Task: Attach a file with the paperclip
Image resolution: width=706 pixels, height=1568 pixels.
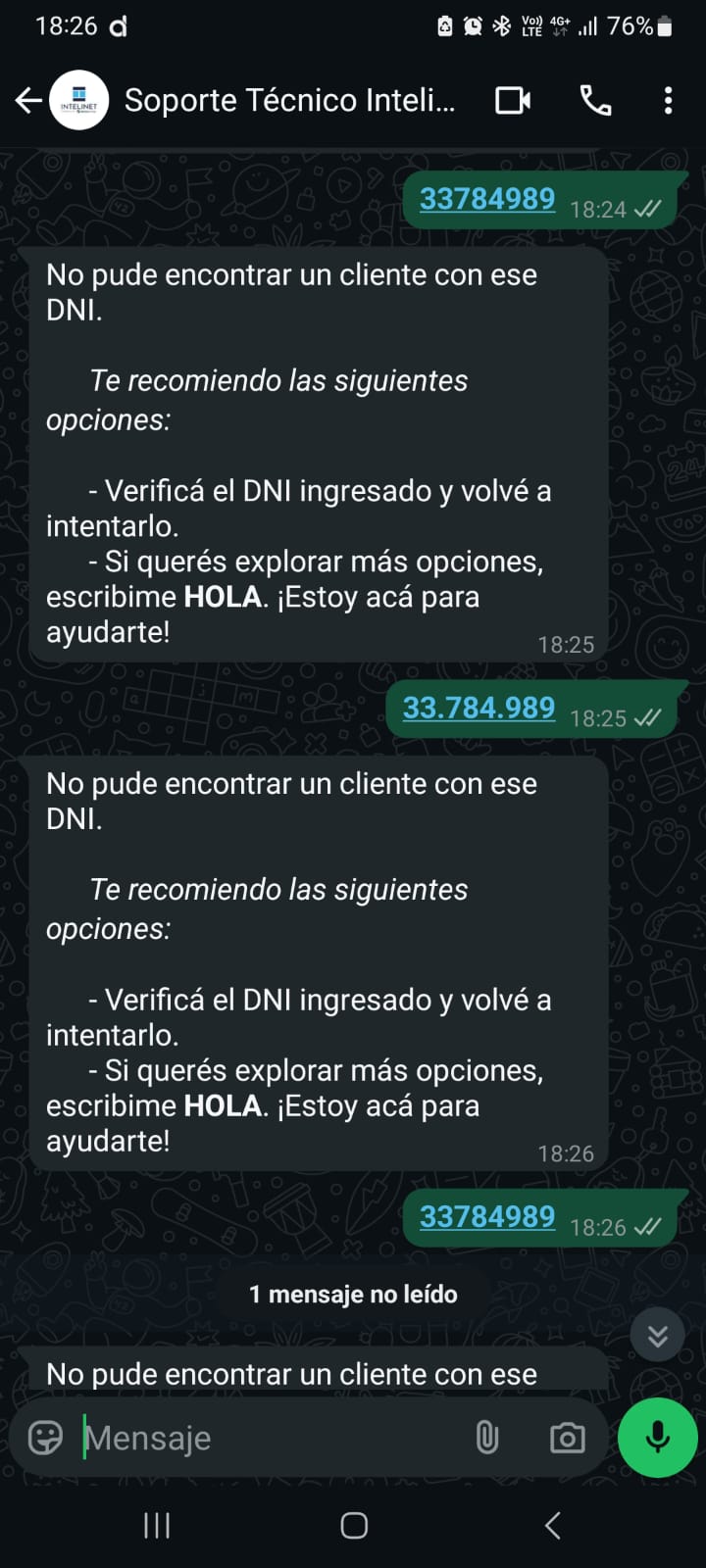Action: coord(487,1438)
